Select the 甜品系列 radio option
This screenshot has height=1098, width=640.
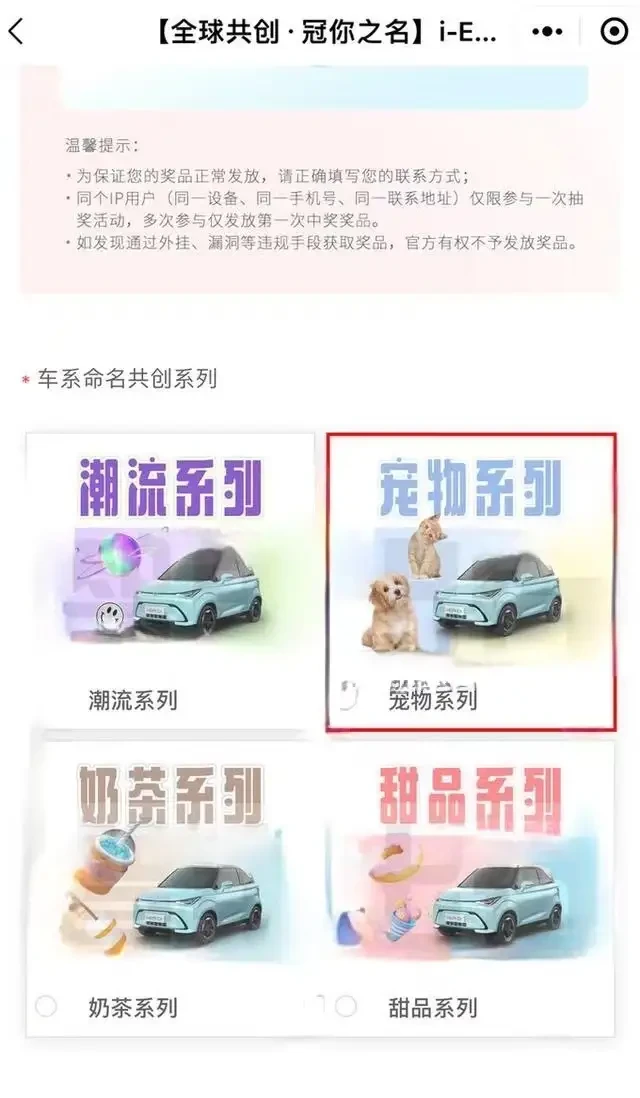346,1006
